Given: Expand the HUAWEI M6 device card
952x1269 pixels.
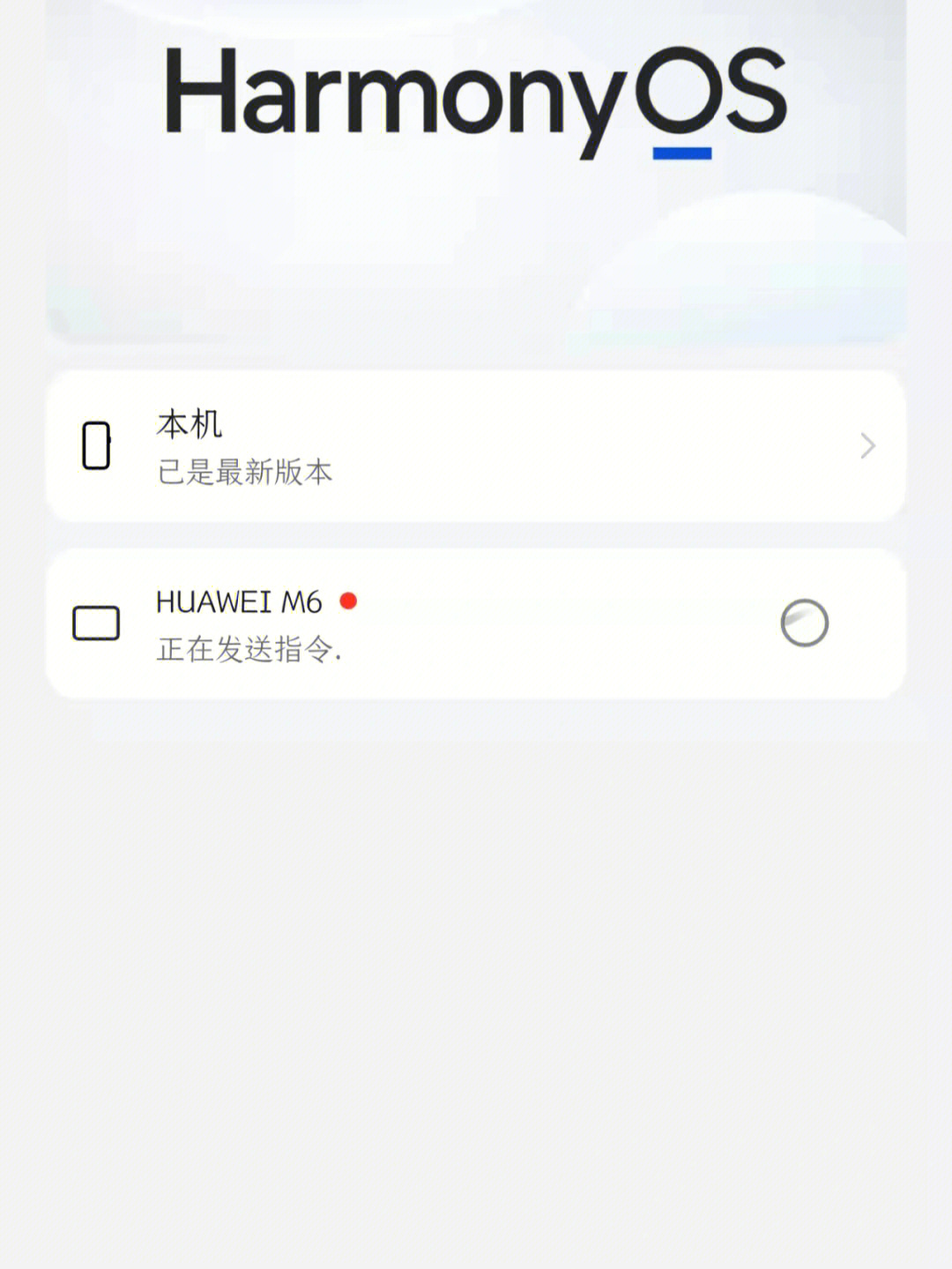Looking at the screenshot, I should pos(476,623).
